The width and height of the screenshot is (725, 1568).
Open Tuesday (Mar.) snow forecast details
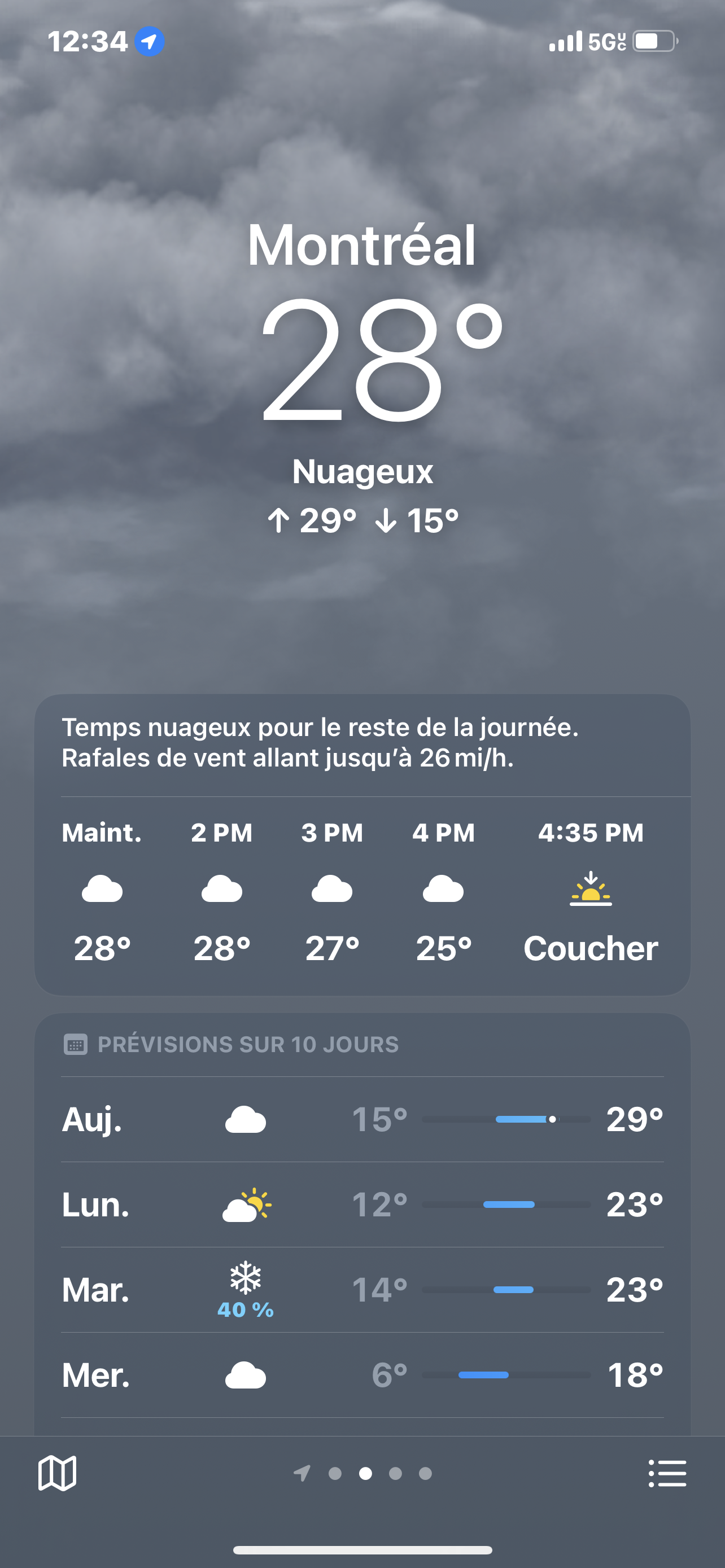coord(362,1289)
